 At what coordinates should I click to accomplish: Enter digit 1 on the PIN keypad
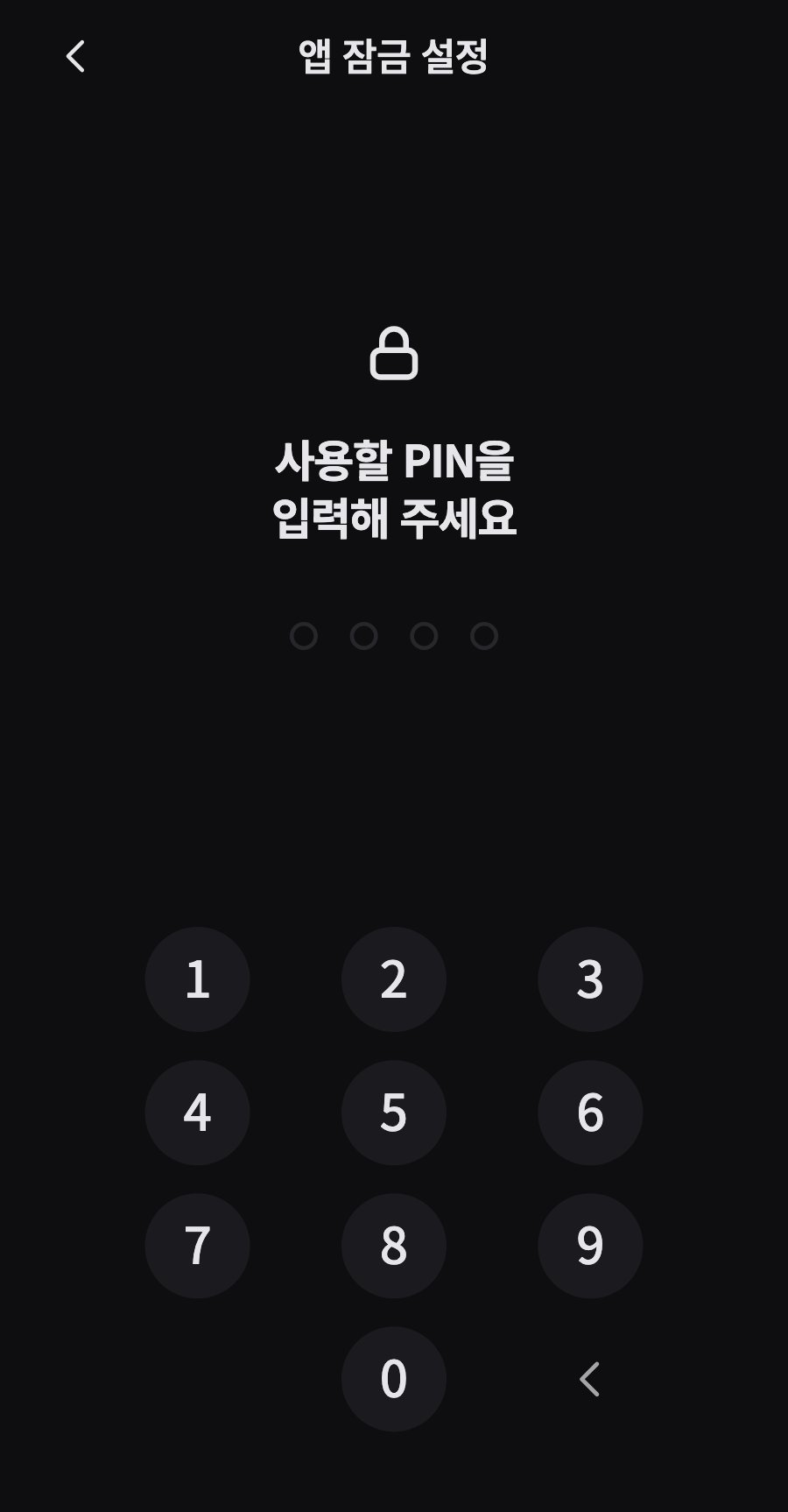tap(197, 979)
